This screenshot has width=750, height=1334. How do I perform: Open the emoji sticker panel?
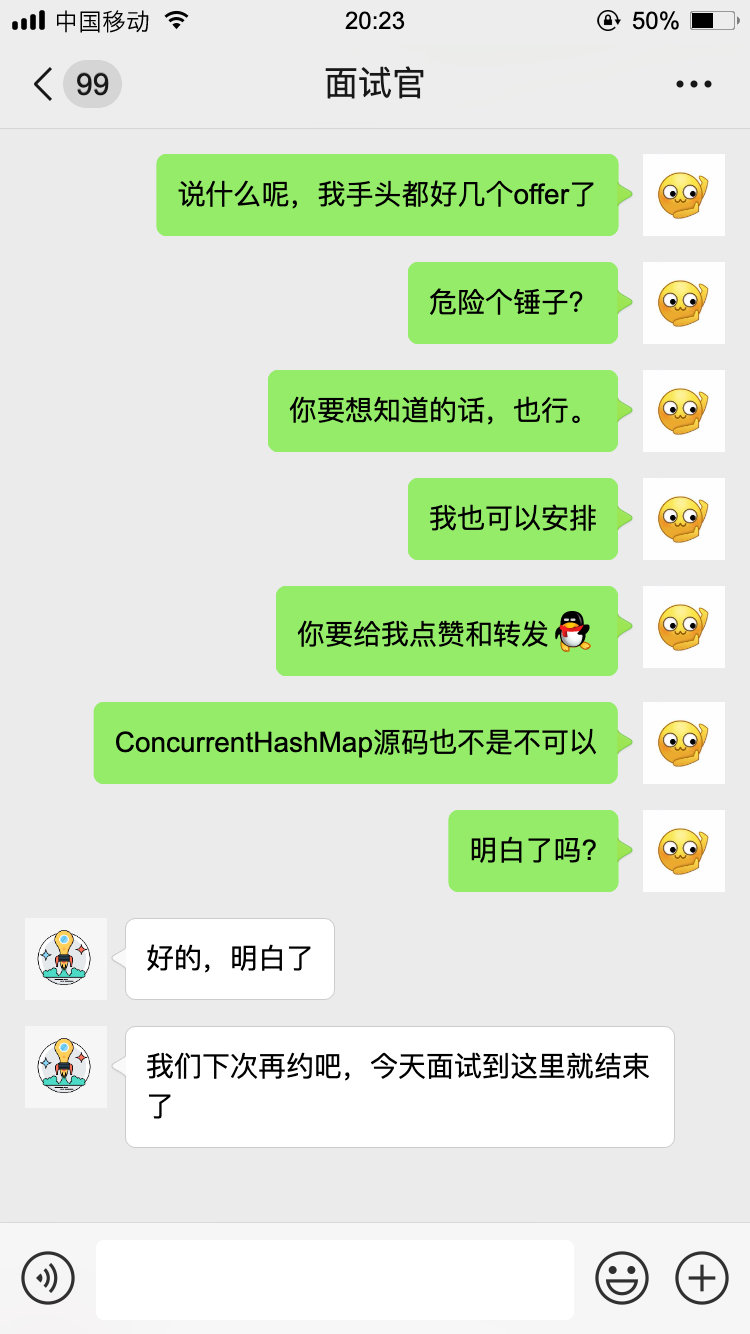pyautogui.click(x=622, y=1278)
